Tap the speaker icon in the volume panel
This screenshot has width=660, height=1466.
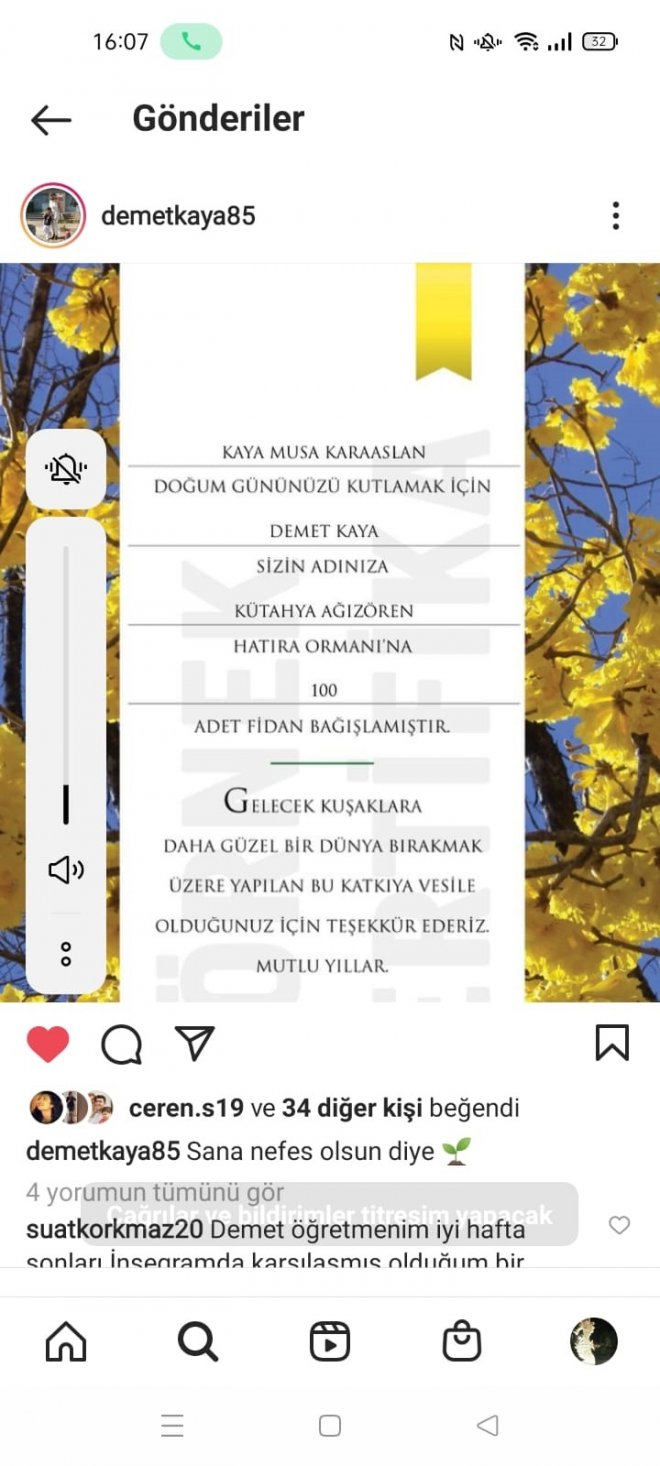(x=66, y=870)
